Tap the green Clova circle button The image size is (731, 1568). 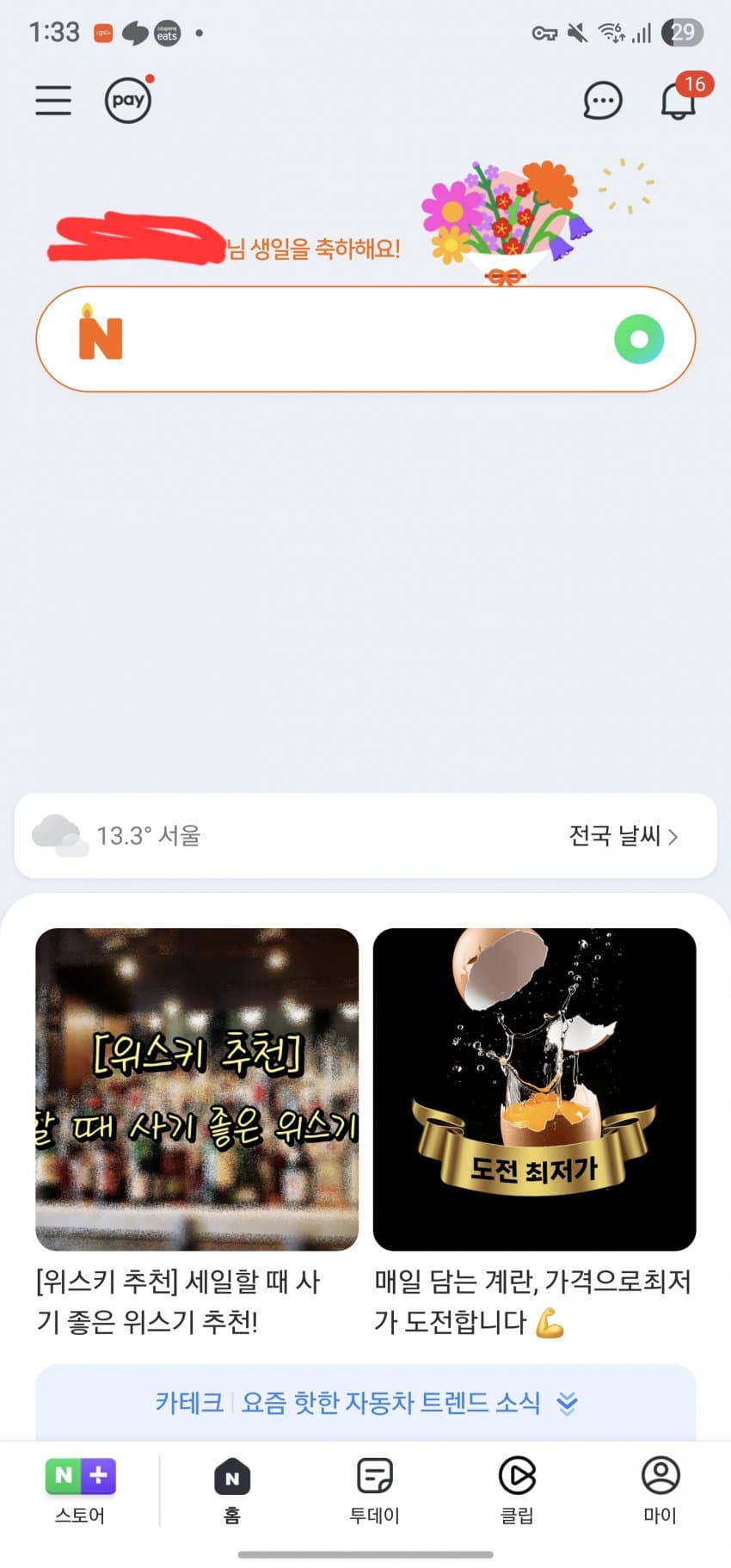click(x=639, y=339)
